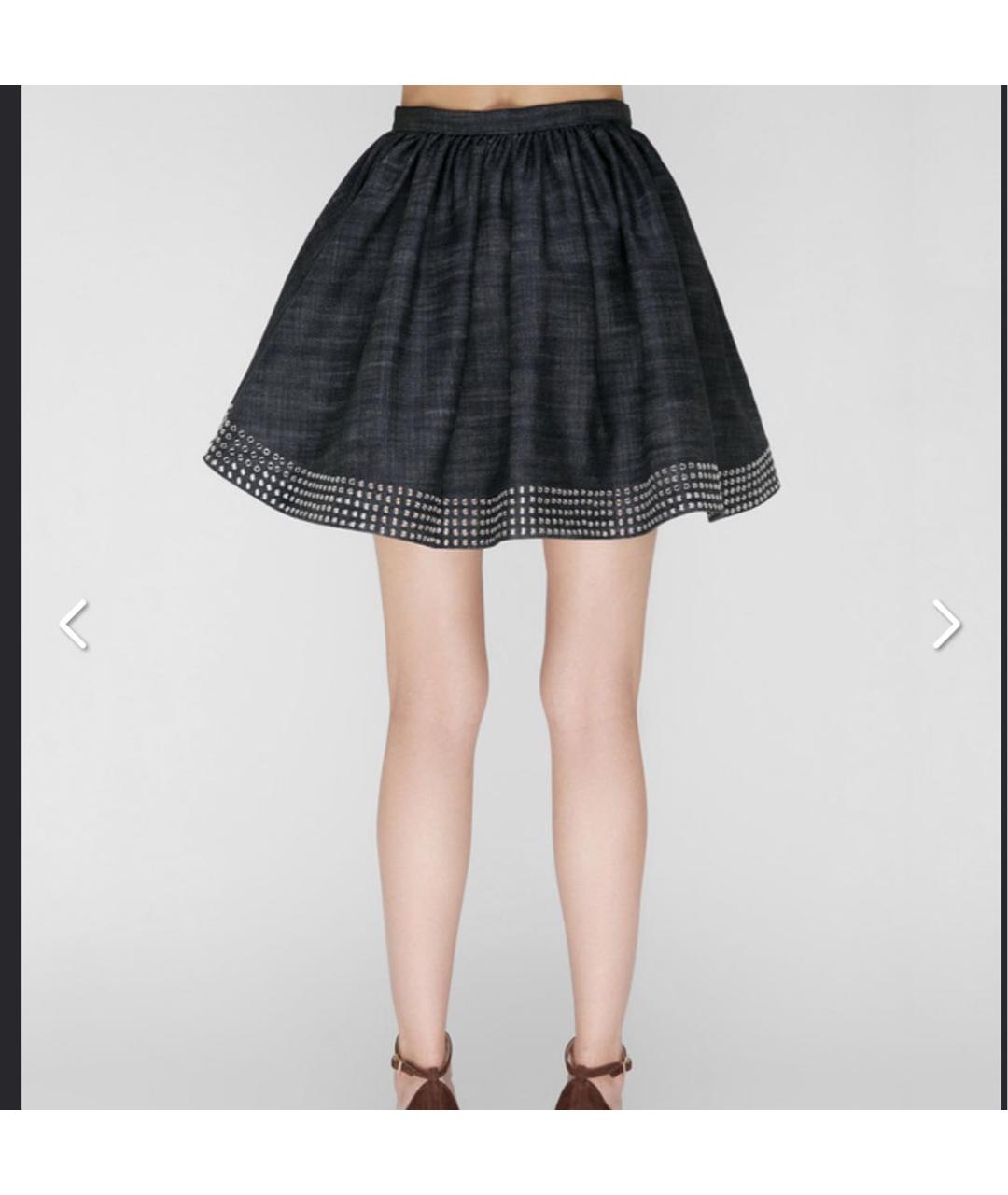Go to the previous product photo
The height and width of the screenshot is (1195, 1008).
pos(74,624)
